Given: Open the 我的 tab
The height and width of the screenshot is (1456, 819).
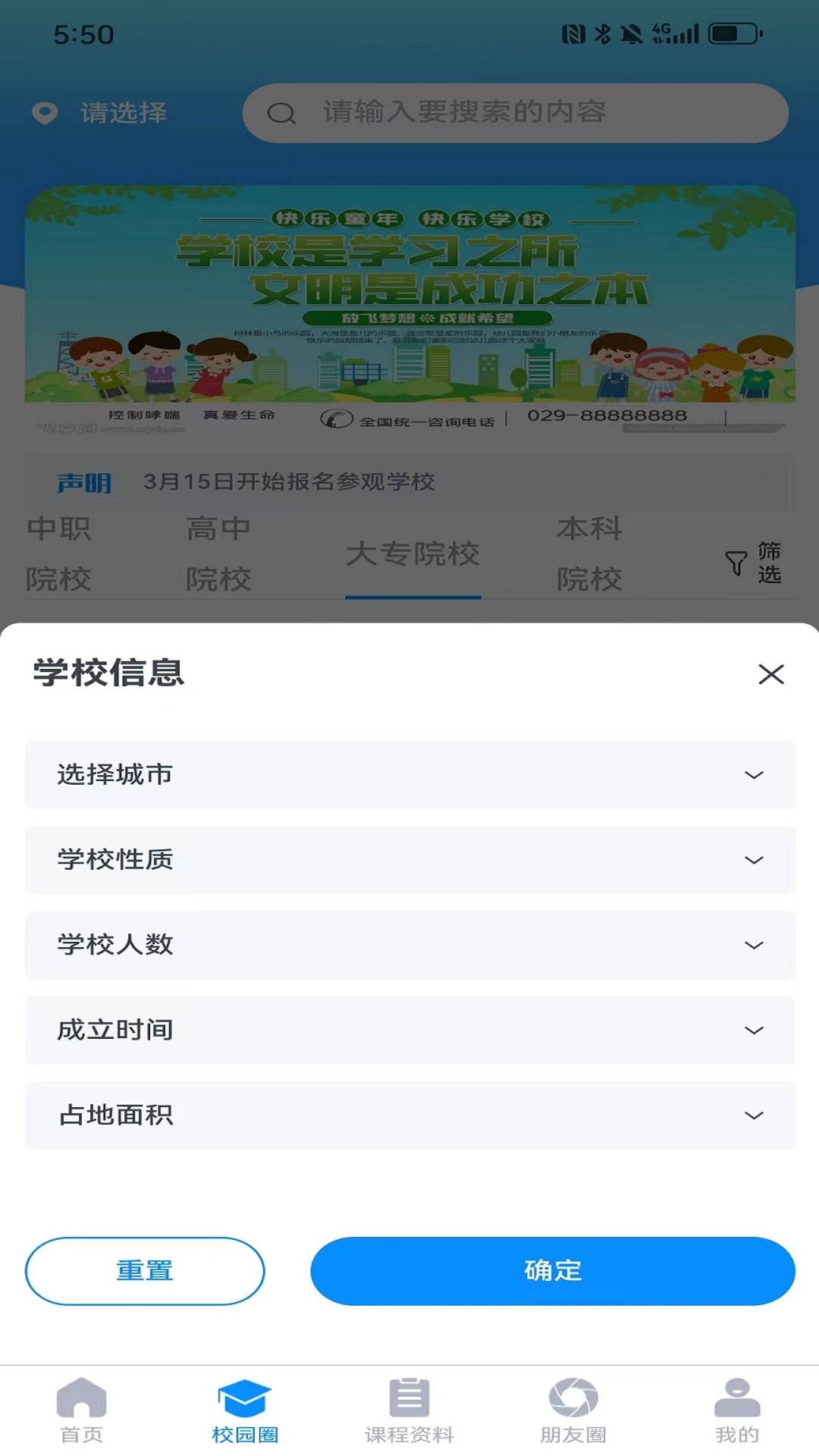Looking at the screenshot, I should tap(737, 1410).
